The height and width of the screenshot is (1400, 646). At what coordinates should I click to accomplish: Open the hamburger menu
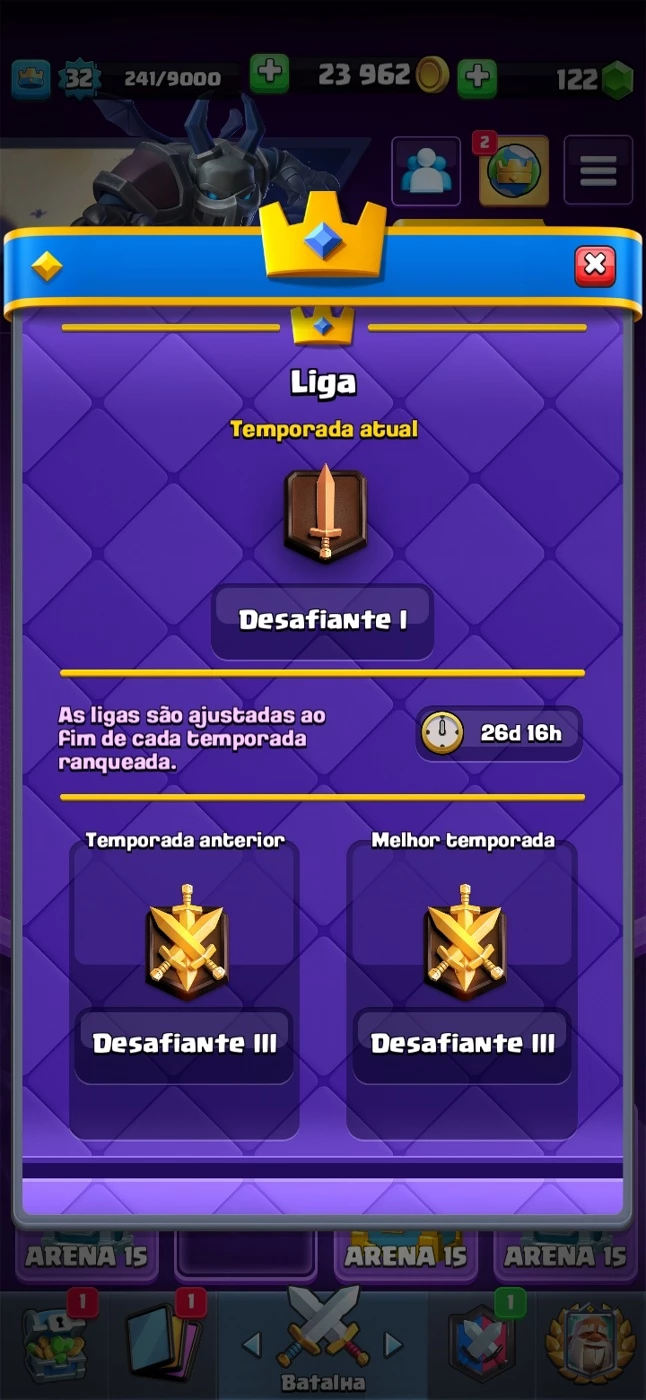(x=598, y=171)
